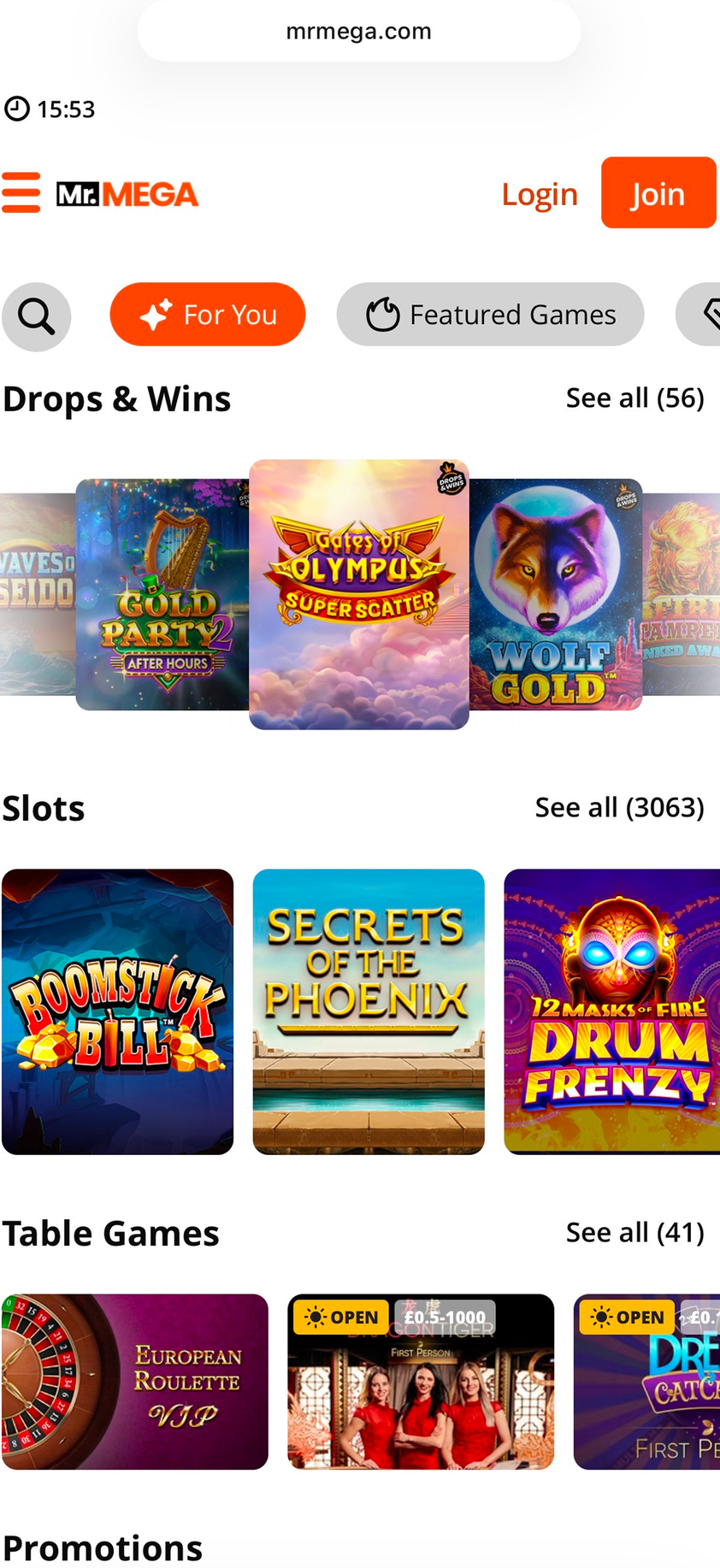Switch to Featured Games chip

click(x=490, y=315)
